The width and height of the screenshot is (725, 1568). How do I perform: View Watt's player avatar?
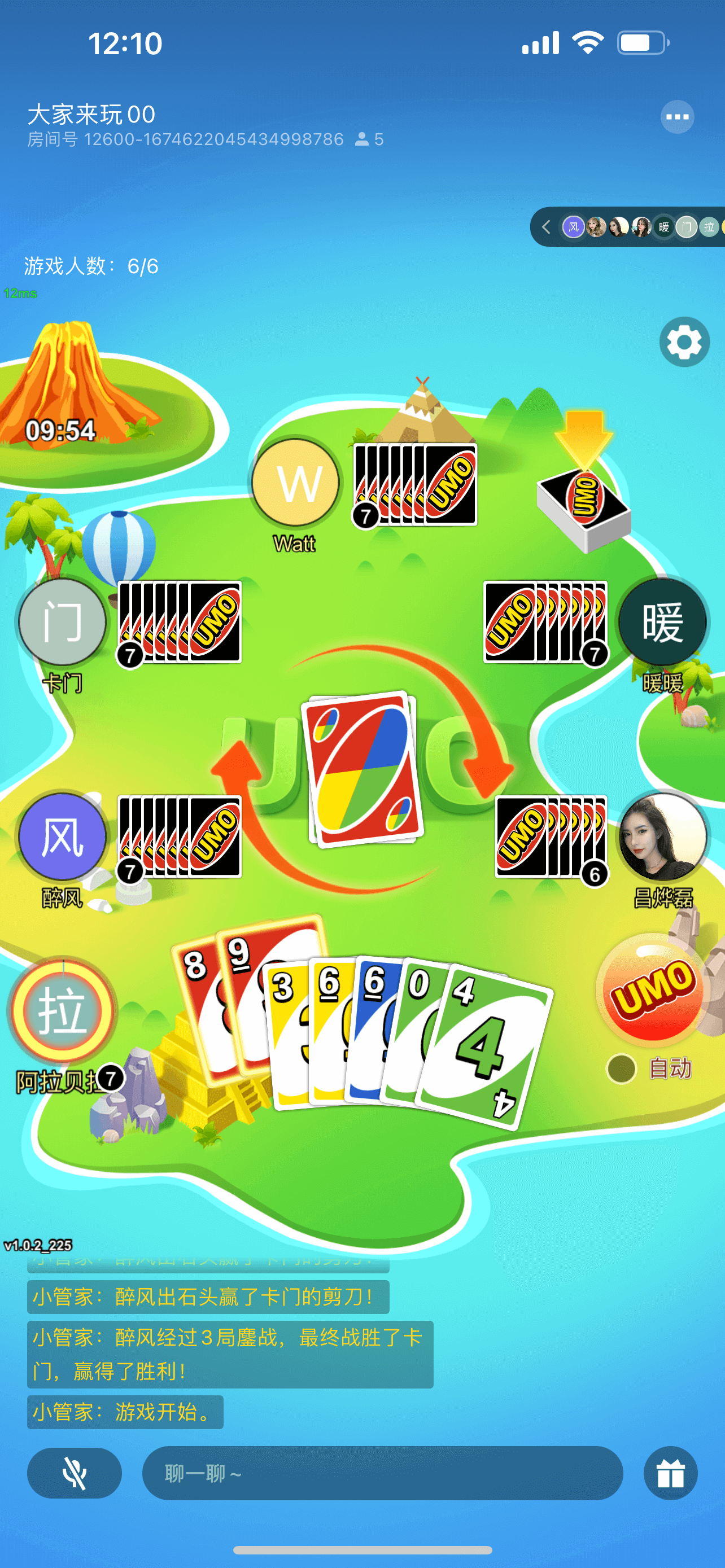(295, 483)
